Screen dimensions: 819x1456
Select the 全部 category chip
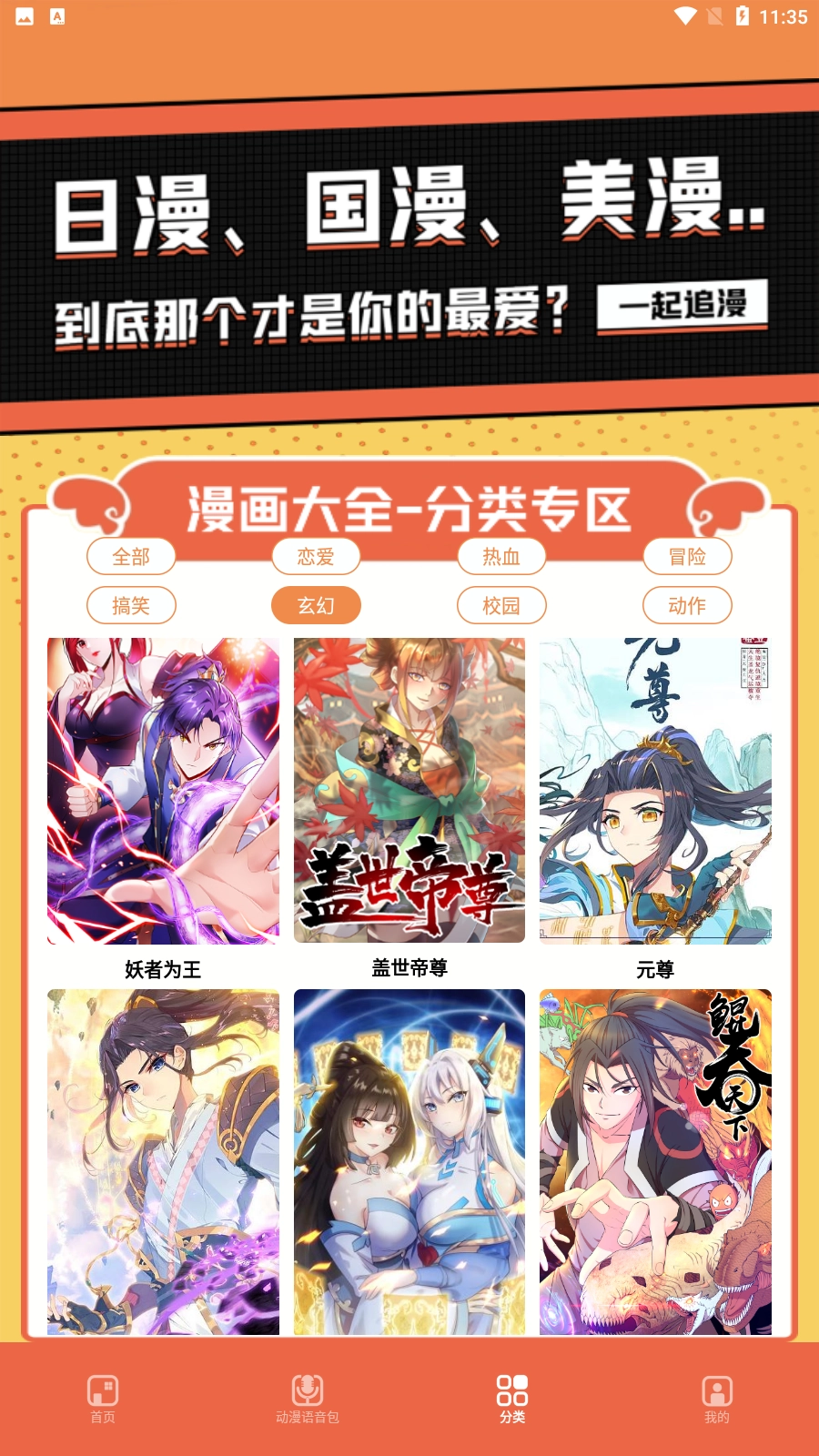tap(131, 556)
